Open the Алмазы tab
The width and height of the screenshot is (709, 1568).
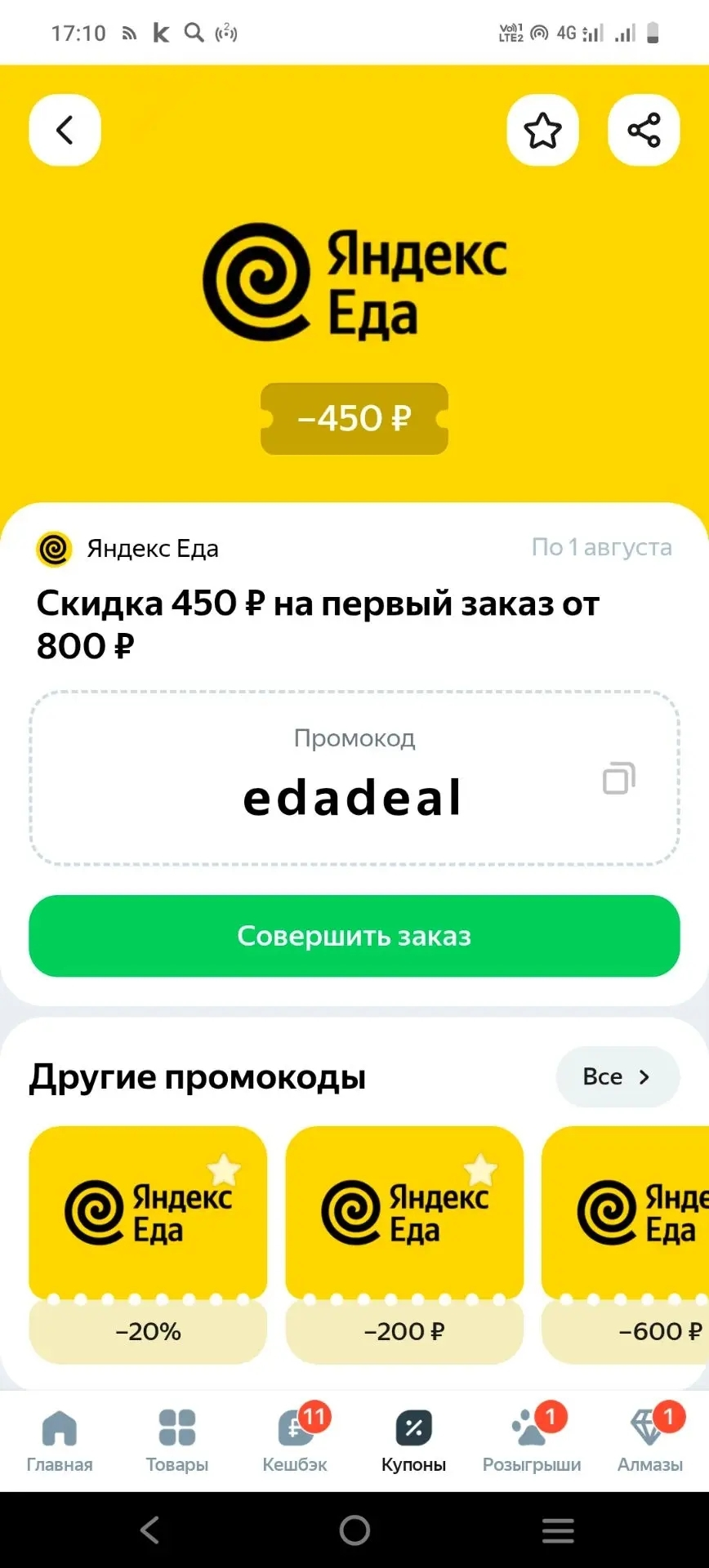pos(650,1441)
